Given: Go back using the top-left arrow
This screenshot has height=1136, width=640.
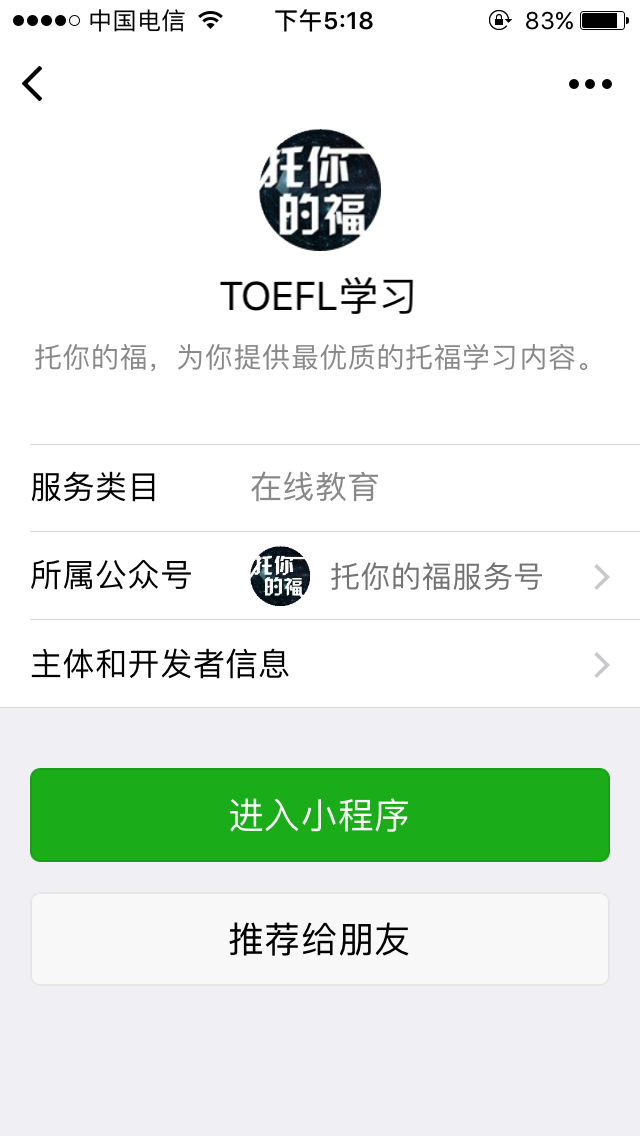Looking at the screenshot, I should tap(33, 84).
